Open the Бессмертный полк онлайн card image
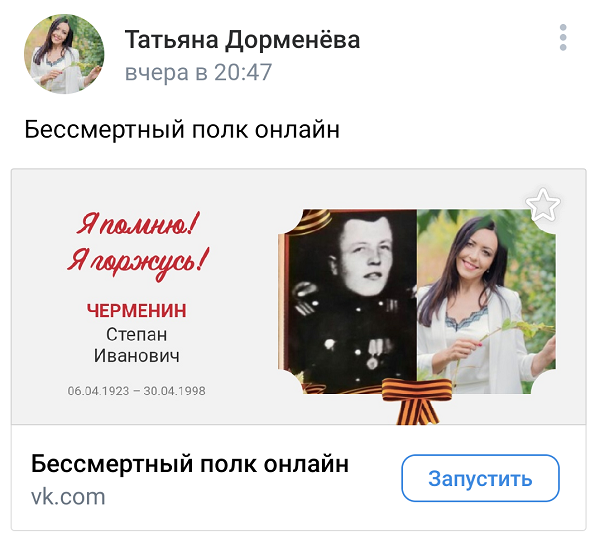 tap(298, 297)
